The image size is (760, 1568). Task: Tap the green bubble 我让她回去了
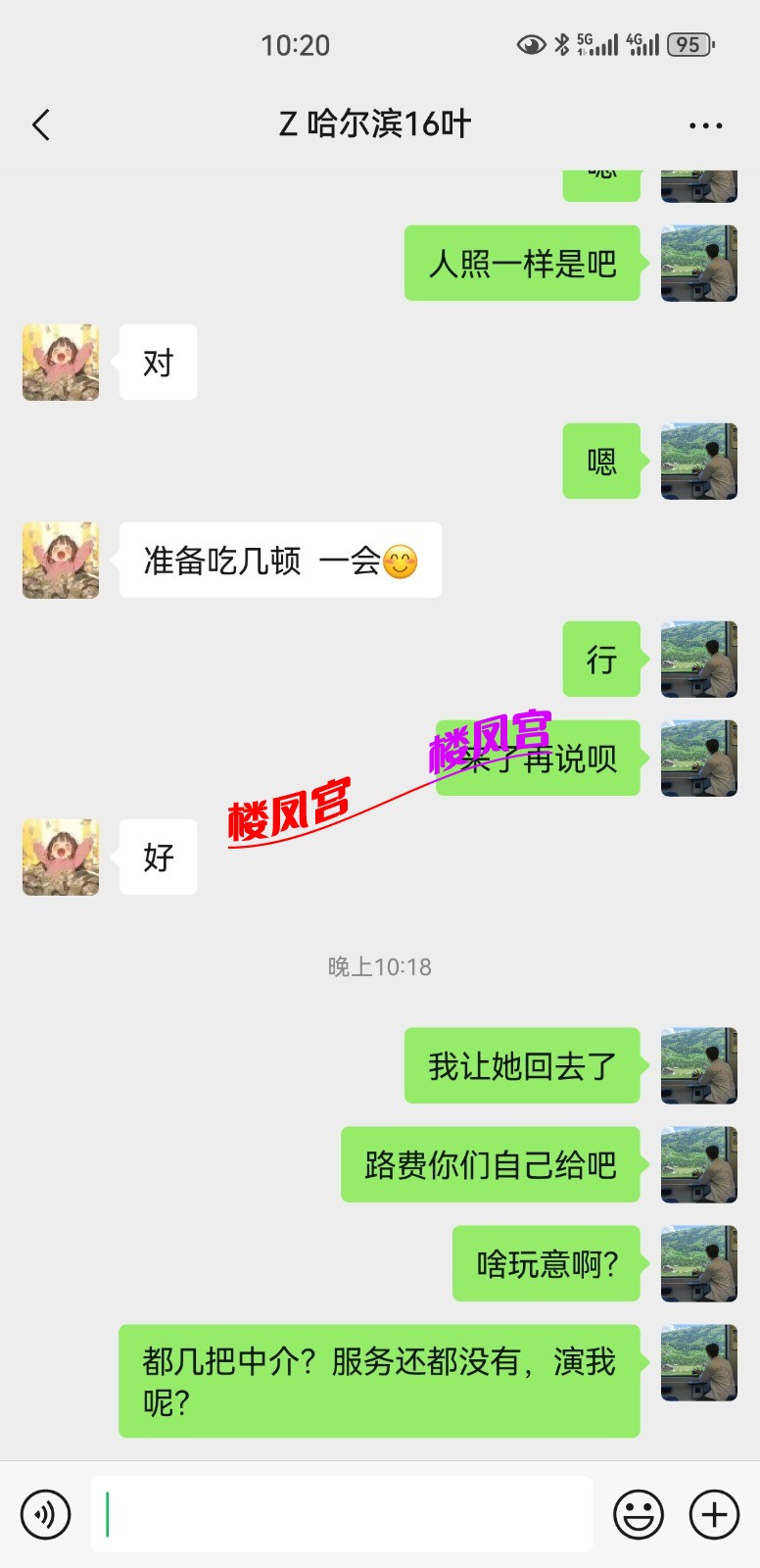(x=522, y=1066)
